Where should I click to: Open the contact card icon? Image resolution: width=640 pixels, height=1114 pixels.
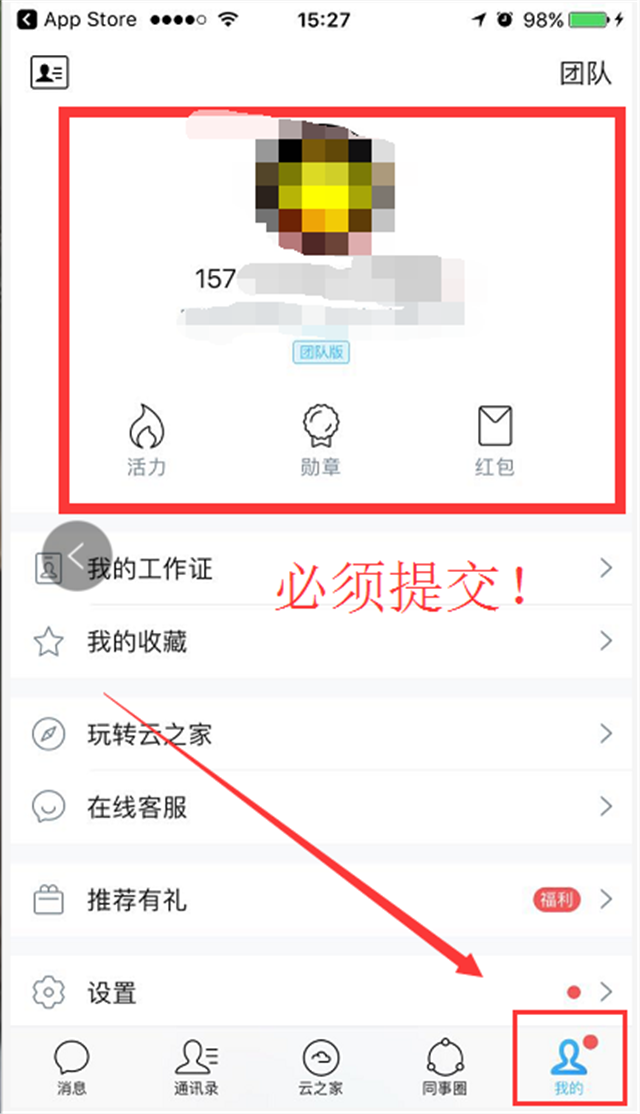pyautogui.click(x=50, y=72)
